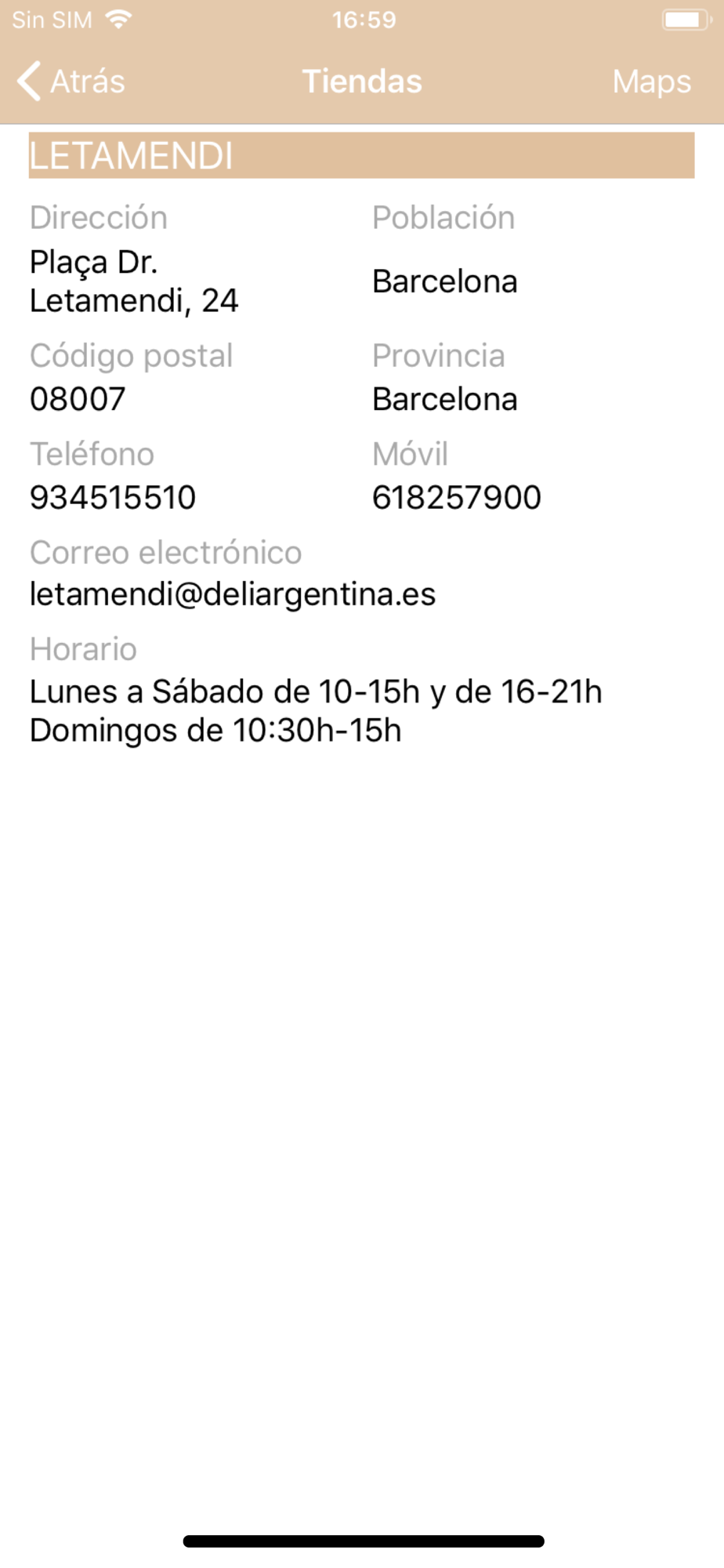The height and width of the screenshot is (1568, 724).
Task: Go back with the Atrás button
Action: point(71,82)
